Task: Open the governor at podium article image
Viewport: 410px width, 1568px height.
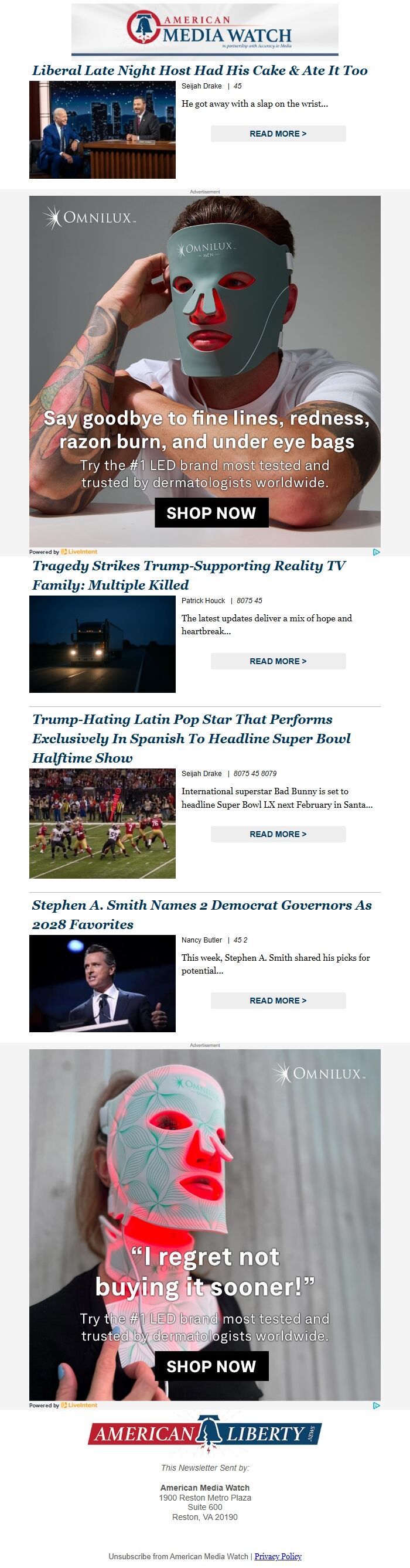Action: point(102,983)
